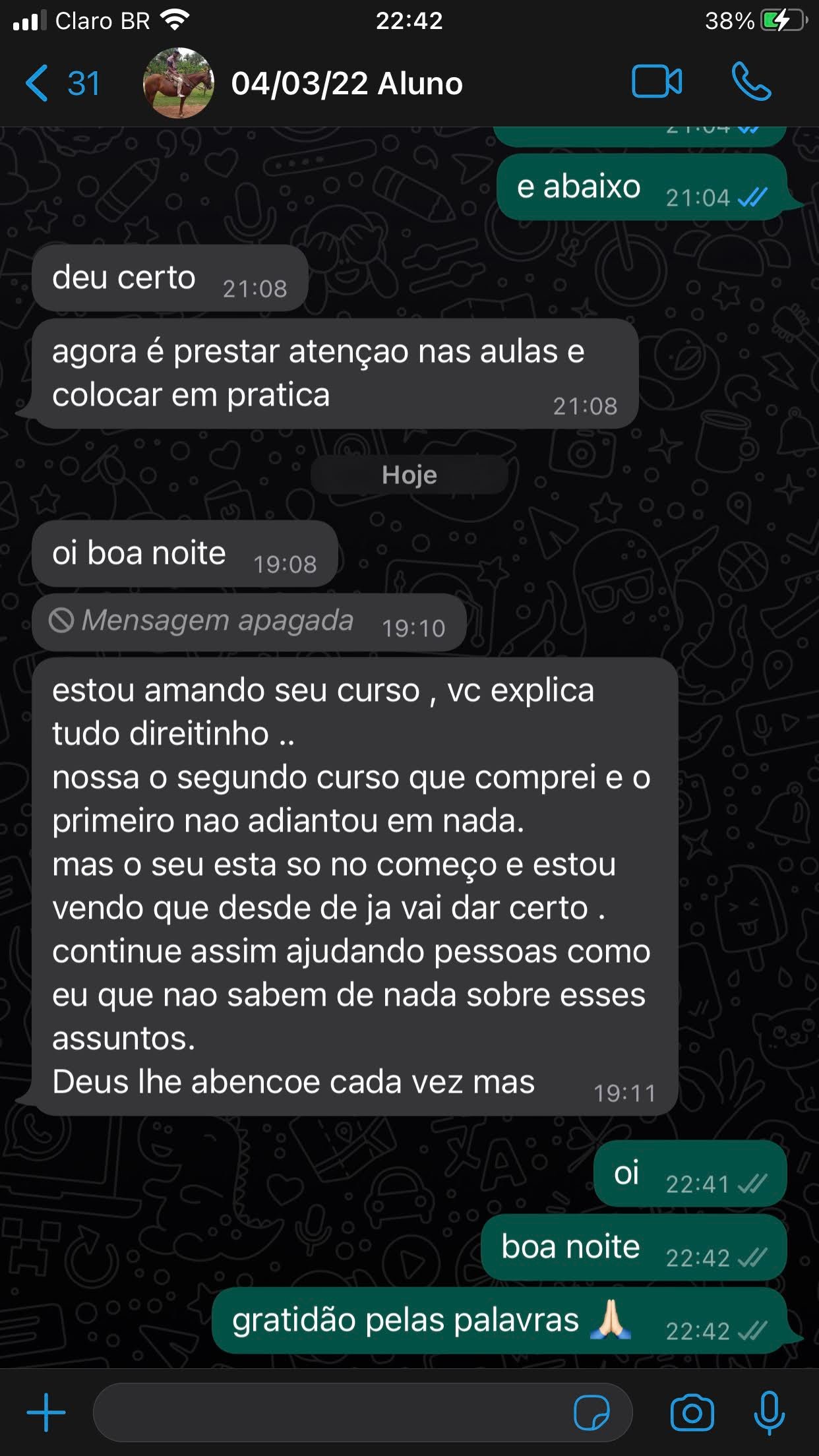This screenshot has height=1456, width=819.
Task: Open the sticker picker
Action: click(x=591, y=1412)
